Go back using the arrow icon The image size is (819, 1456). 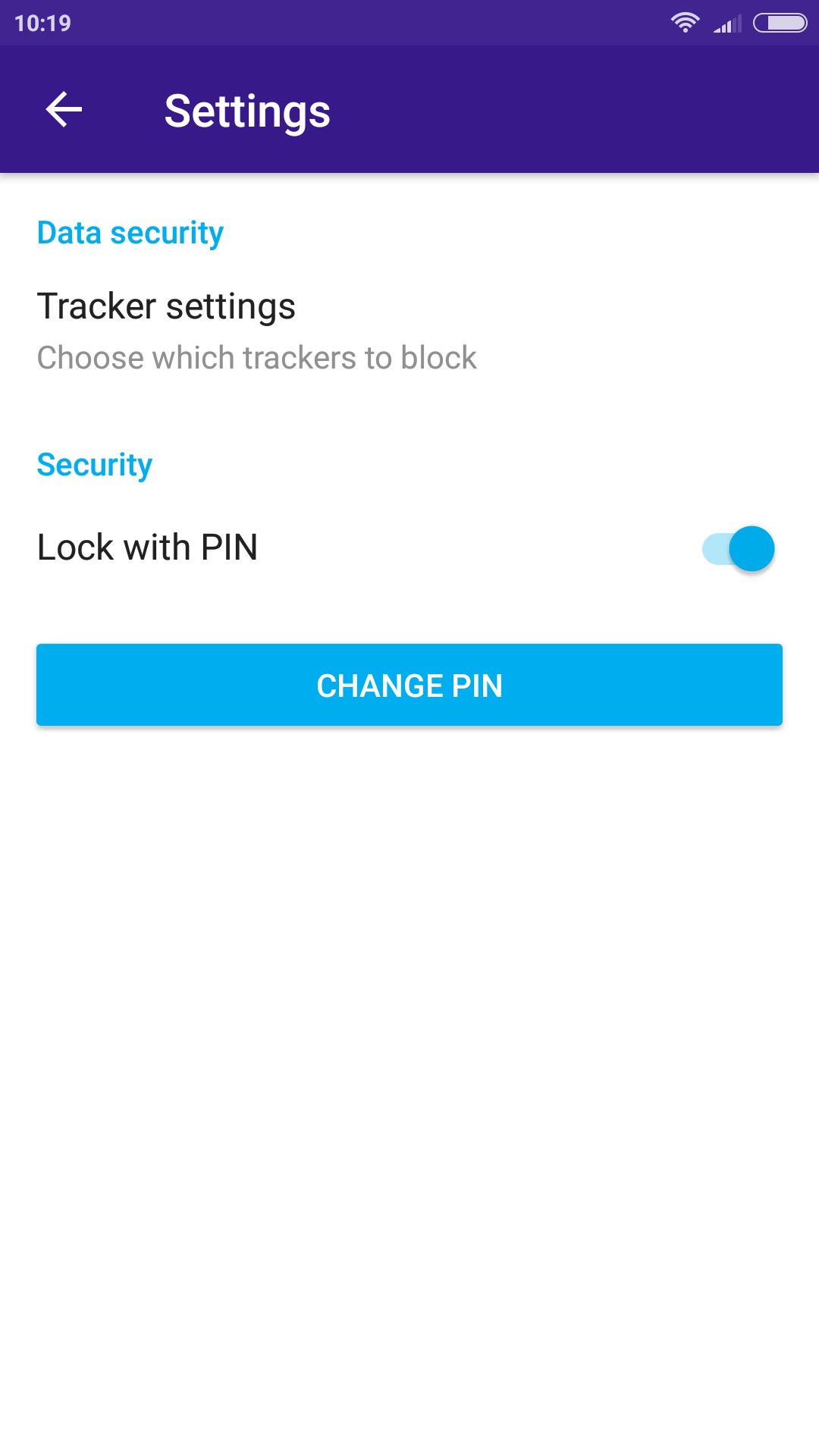point(64,110)
